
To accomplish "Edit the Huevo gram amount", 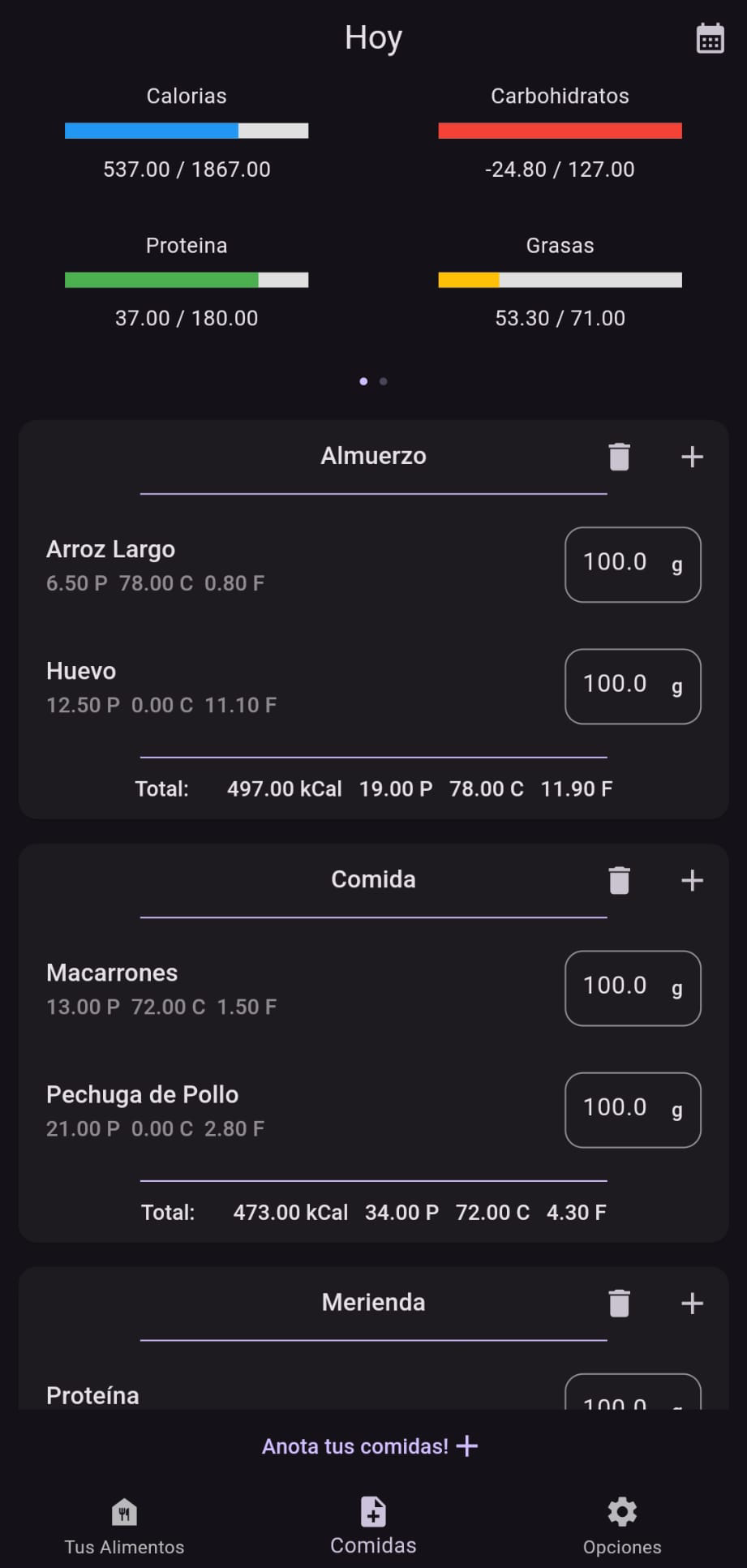I will (x=633, y=686).
